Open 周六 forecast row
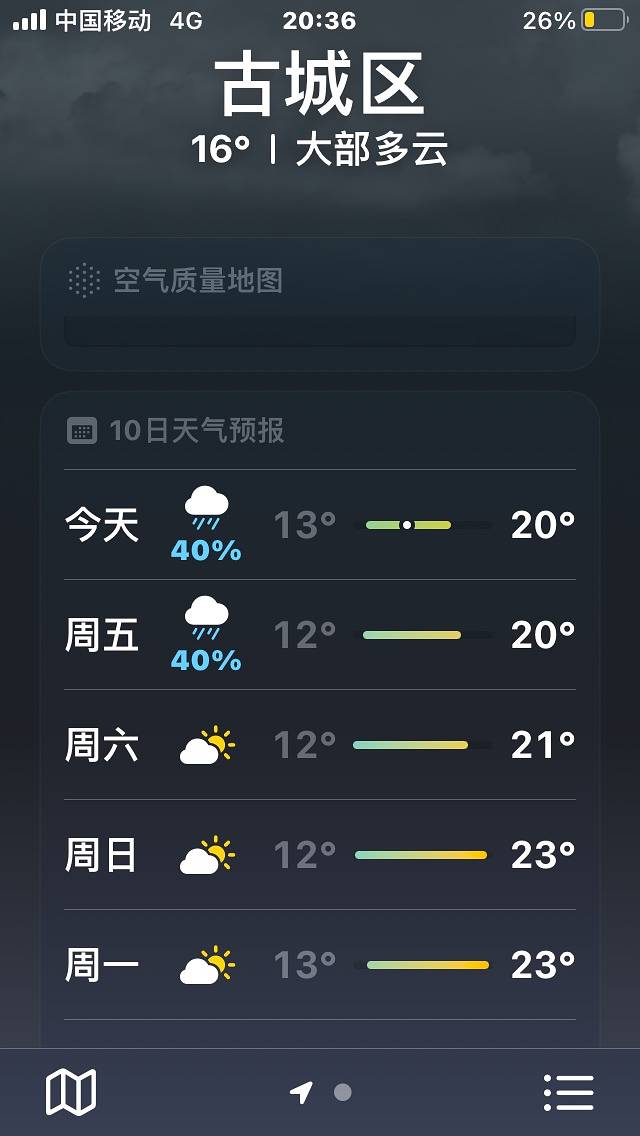 (x=319, y=745)
